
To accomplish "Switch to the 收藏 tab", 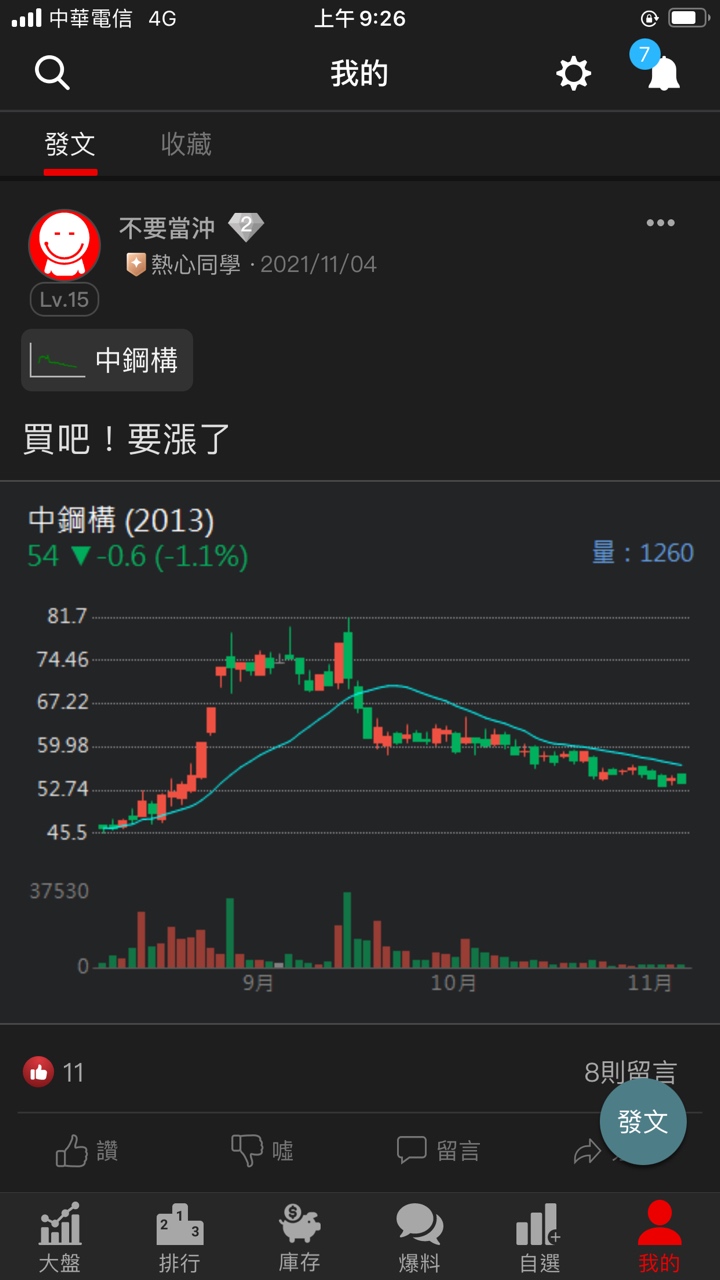I will pos(186,145).
